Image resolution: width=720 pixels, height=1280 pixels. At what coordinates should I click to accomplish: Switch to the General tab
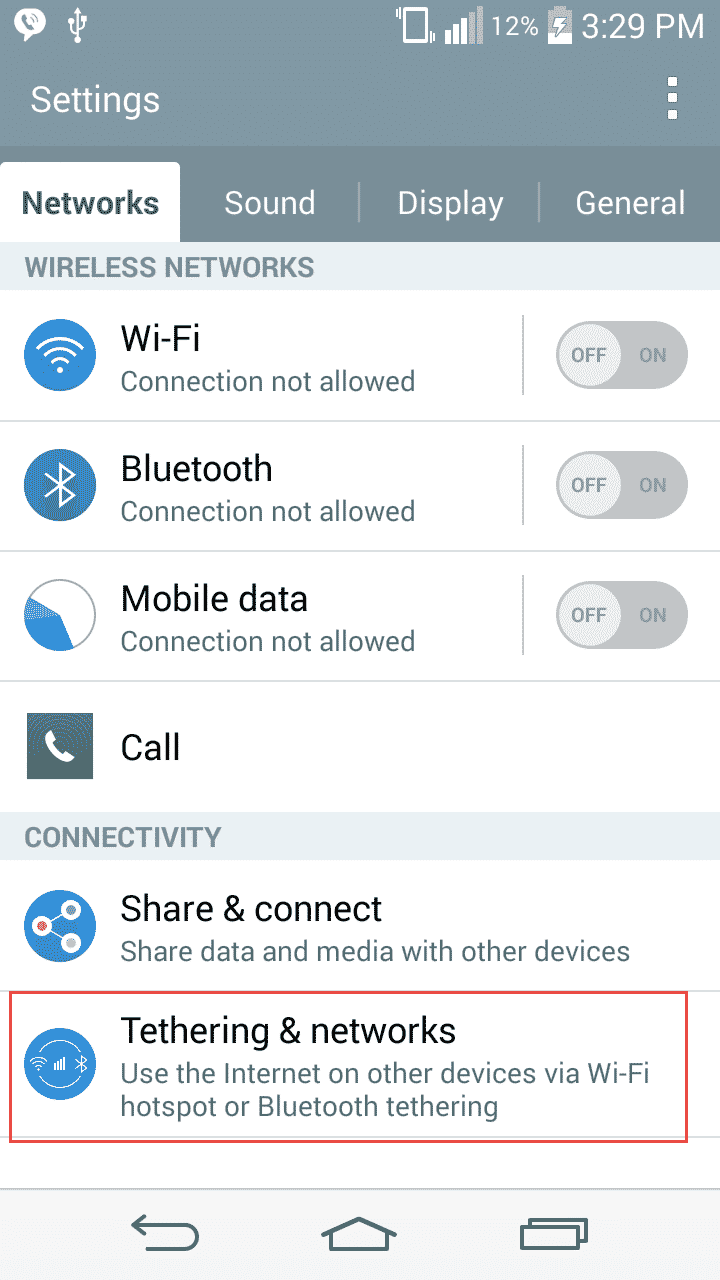pyautogui.click(x=630, y=203)
